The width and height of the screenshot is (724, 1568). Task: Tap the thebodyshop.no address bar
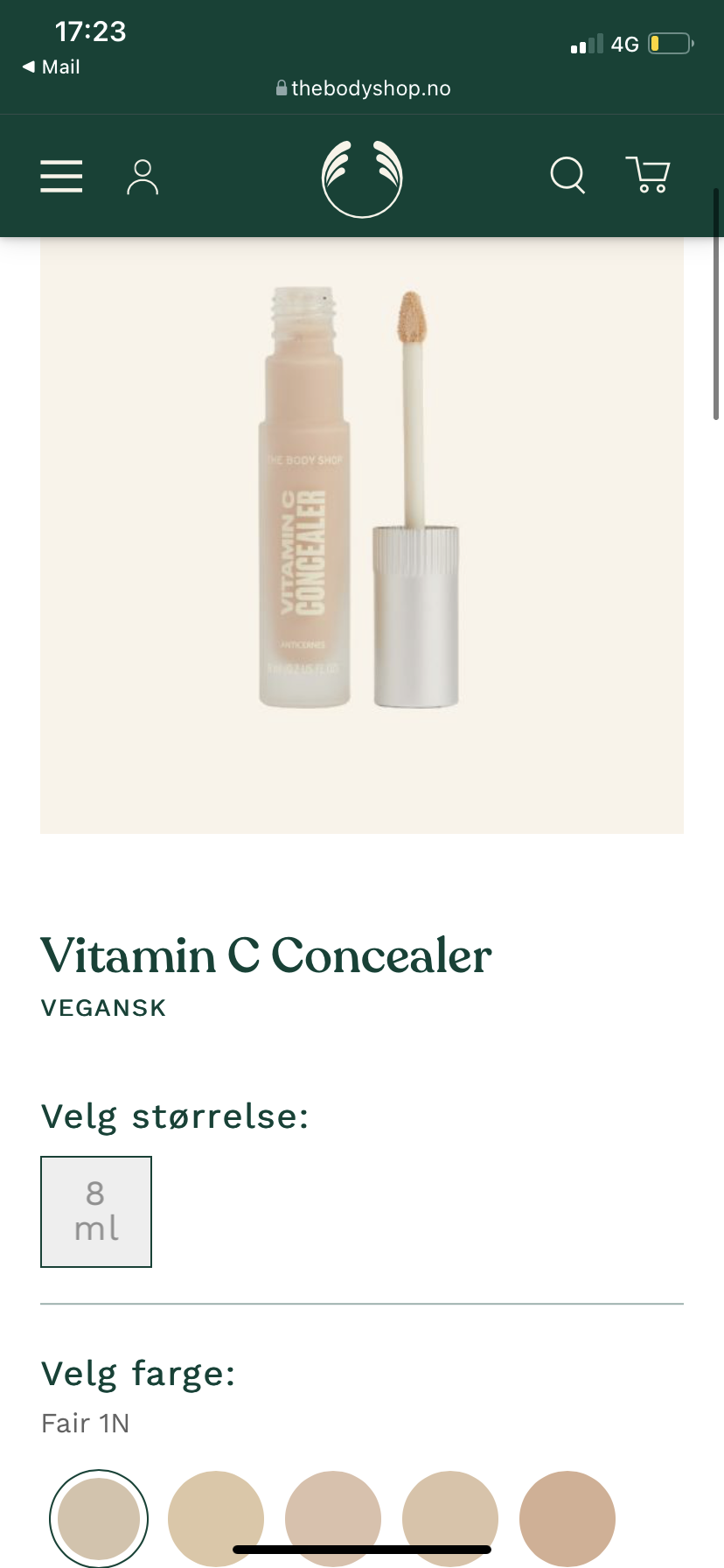tap(363, 88)
